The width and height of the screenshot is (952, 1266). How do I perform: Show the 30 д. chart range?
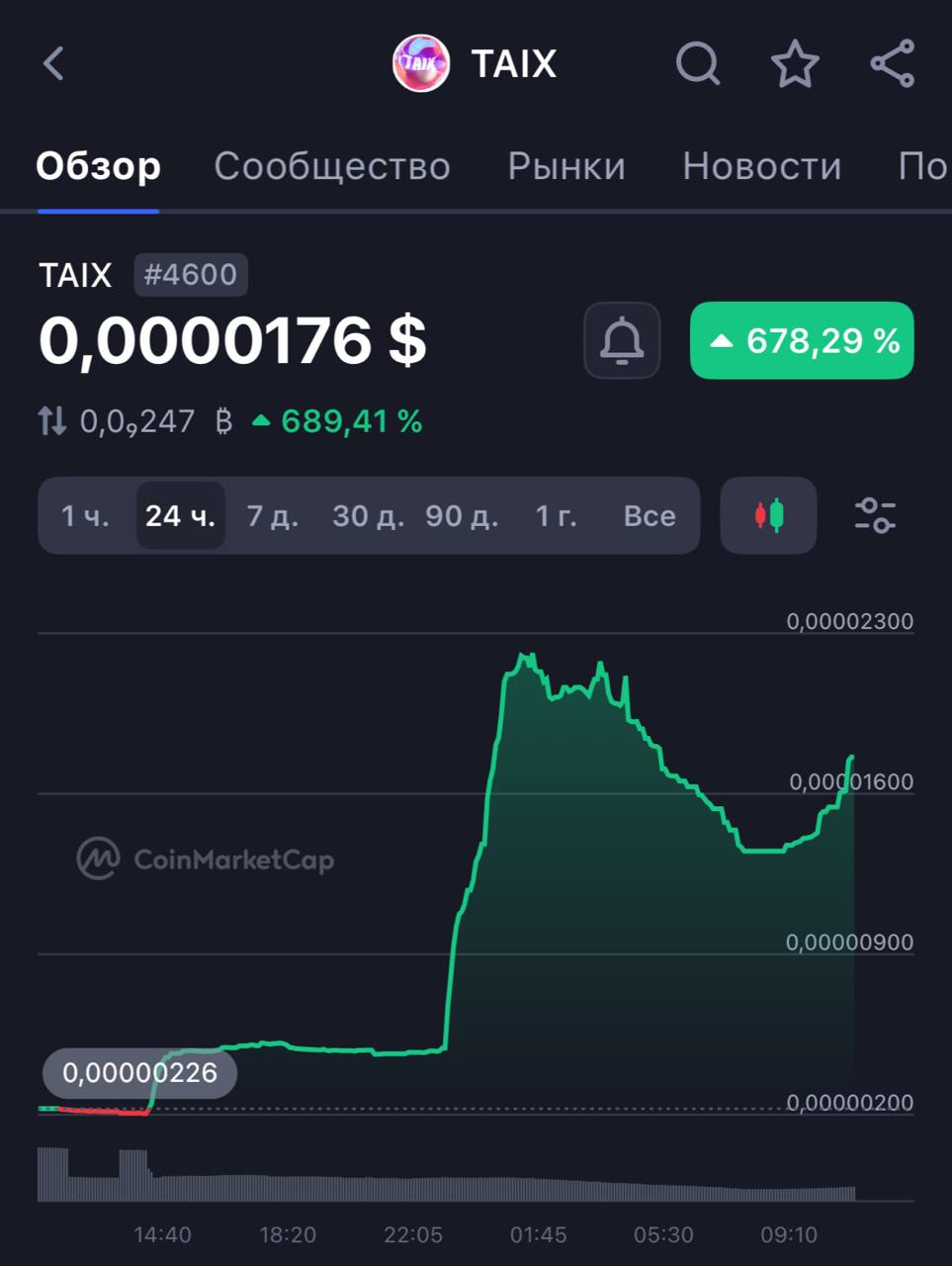pos(368,515)
